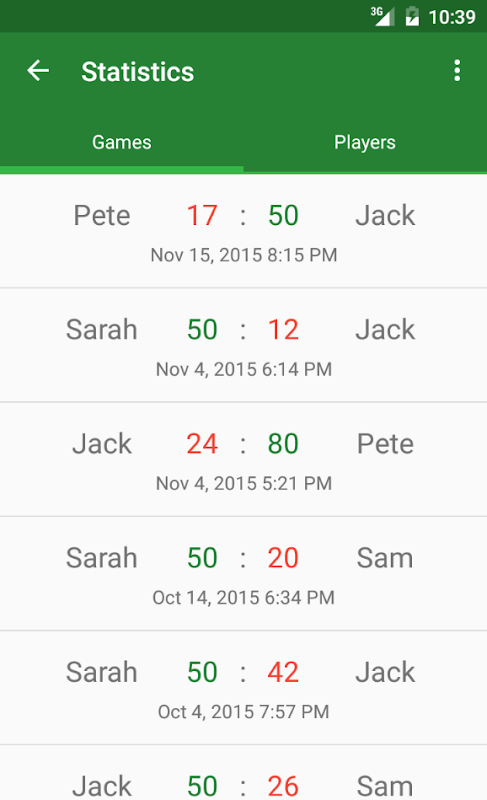Open the overflow menu
Image resolution: width=487 pixels, height=800 pixels.
pyautogui.click(x=457, y=70)
